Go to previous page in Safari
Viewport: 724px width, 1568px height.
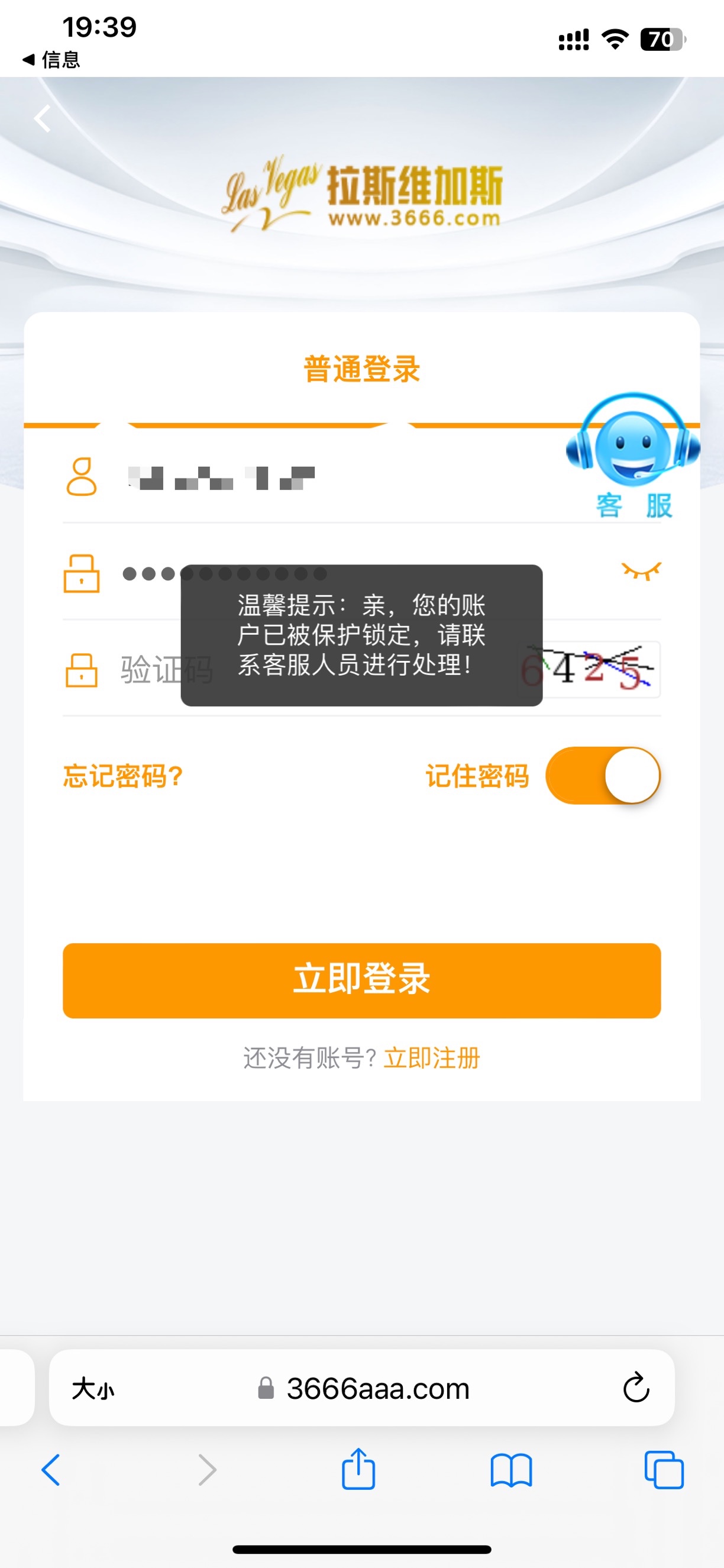(x=51, y=1470)
